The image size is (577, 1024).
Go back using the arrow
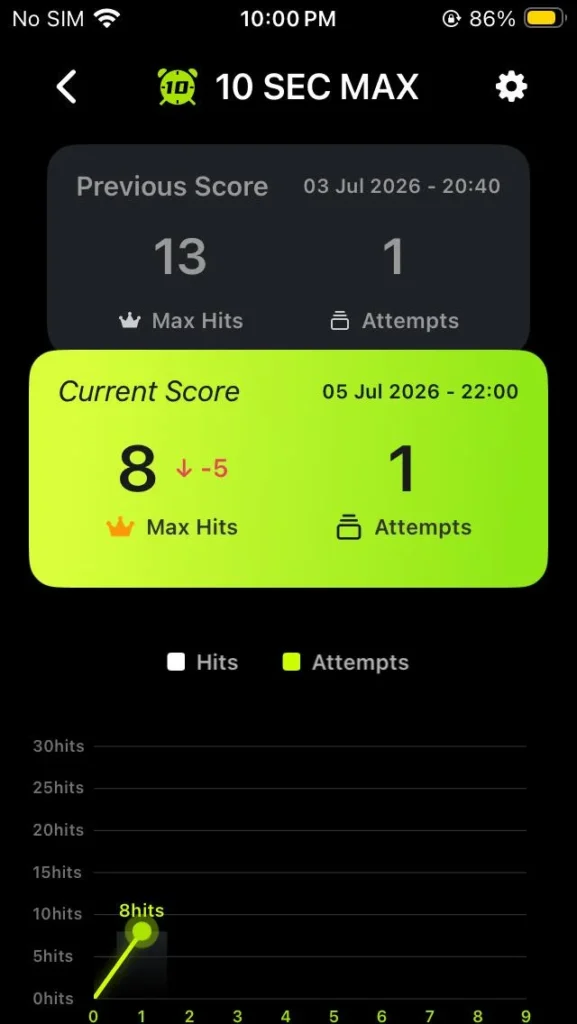66,87
